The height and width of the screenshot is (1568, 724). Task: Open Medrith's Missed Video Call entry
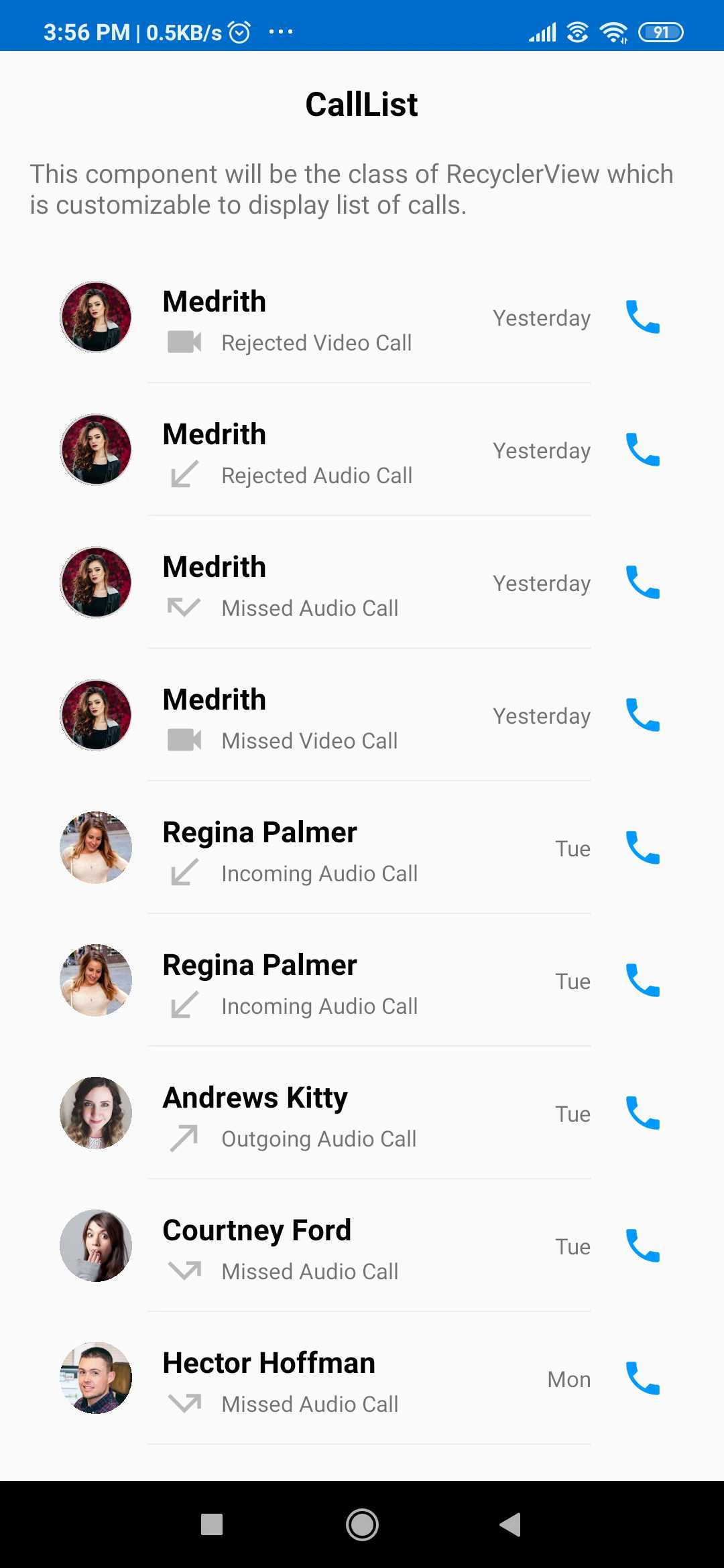[x=322, y=716]
